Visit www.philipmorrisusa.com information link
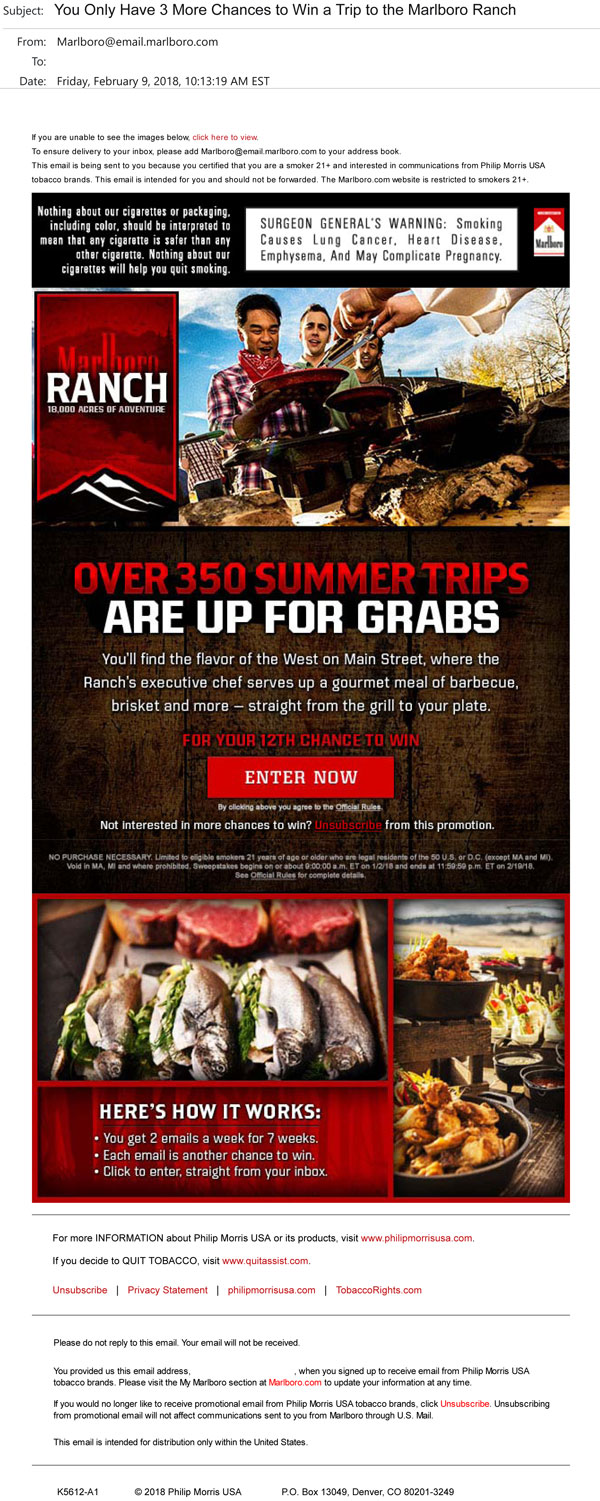This screenshot has width=600, height=1501. click(416, 1238)
